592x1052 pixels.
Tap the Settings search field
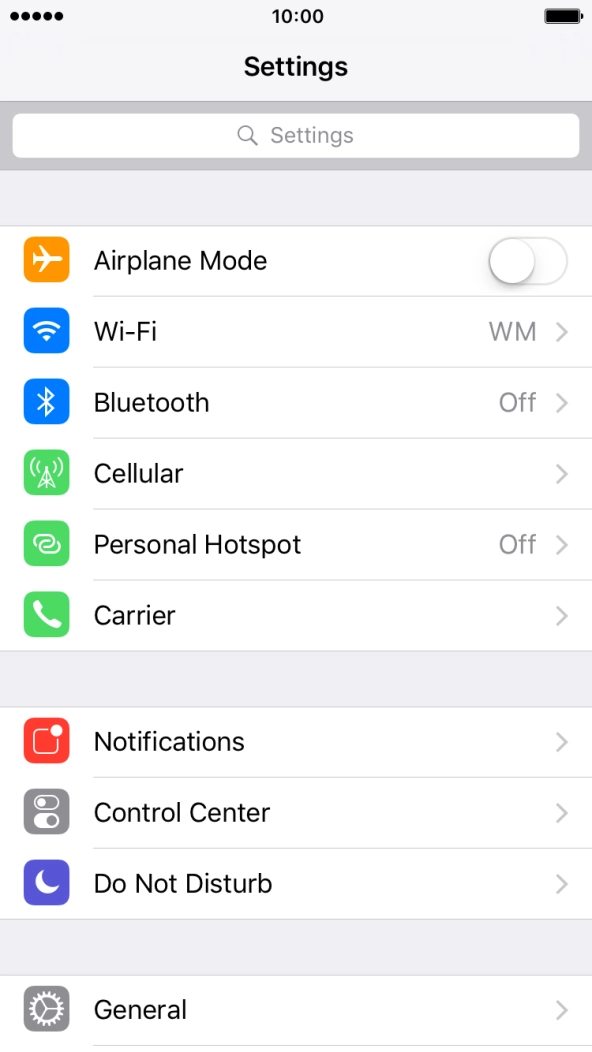click(296, 136)
